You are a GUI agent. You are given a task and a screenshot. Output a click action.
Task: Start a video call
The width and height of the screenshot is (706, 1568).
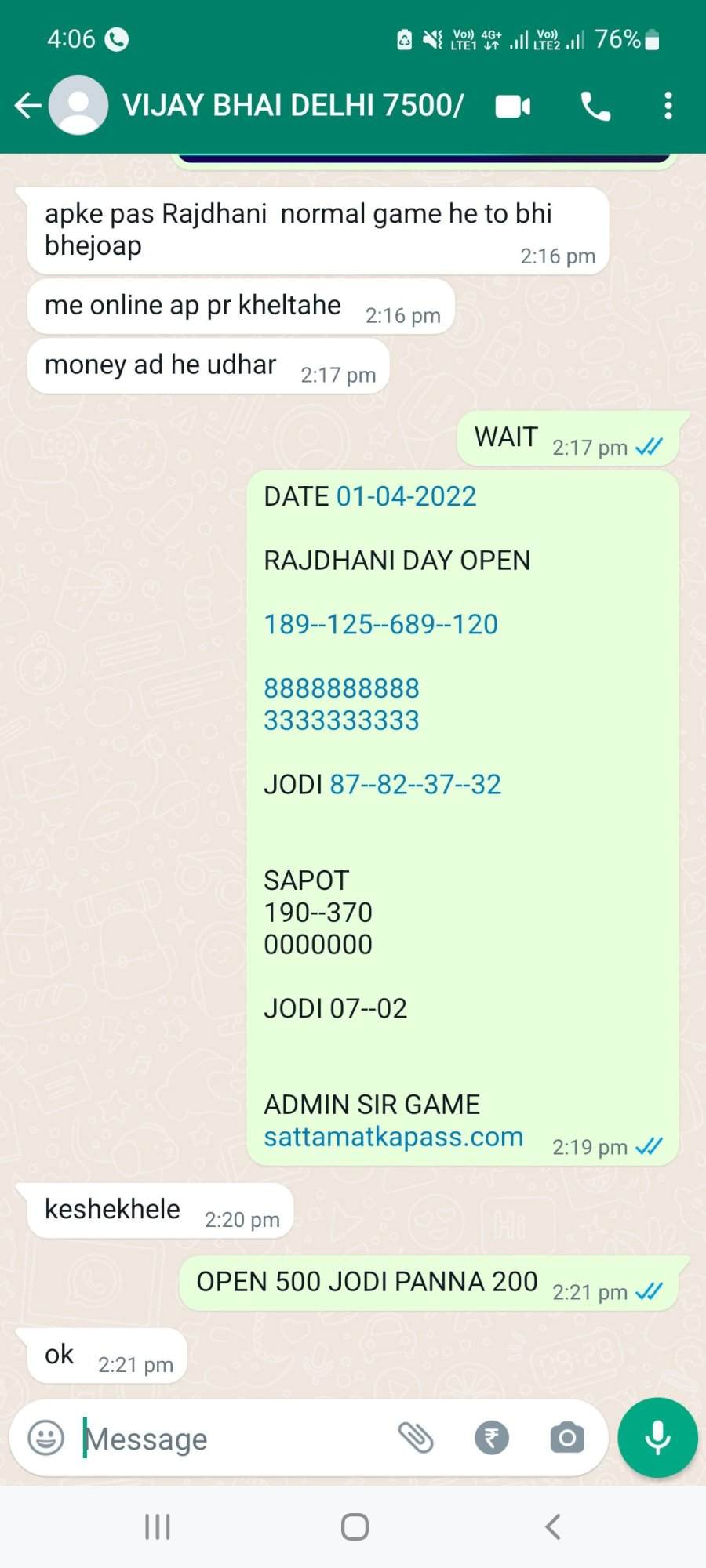[x=513, y=106]
